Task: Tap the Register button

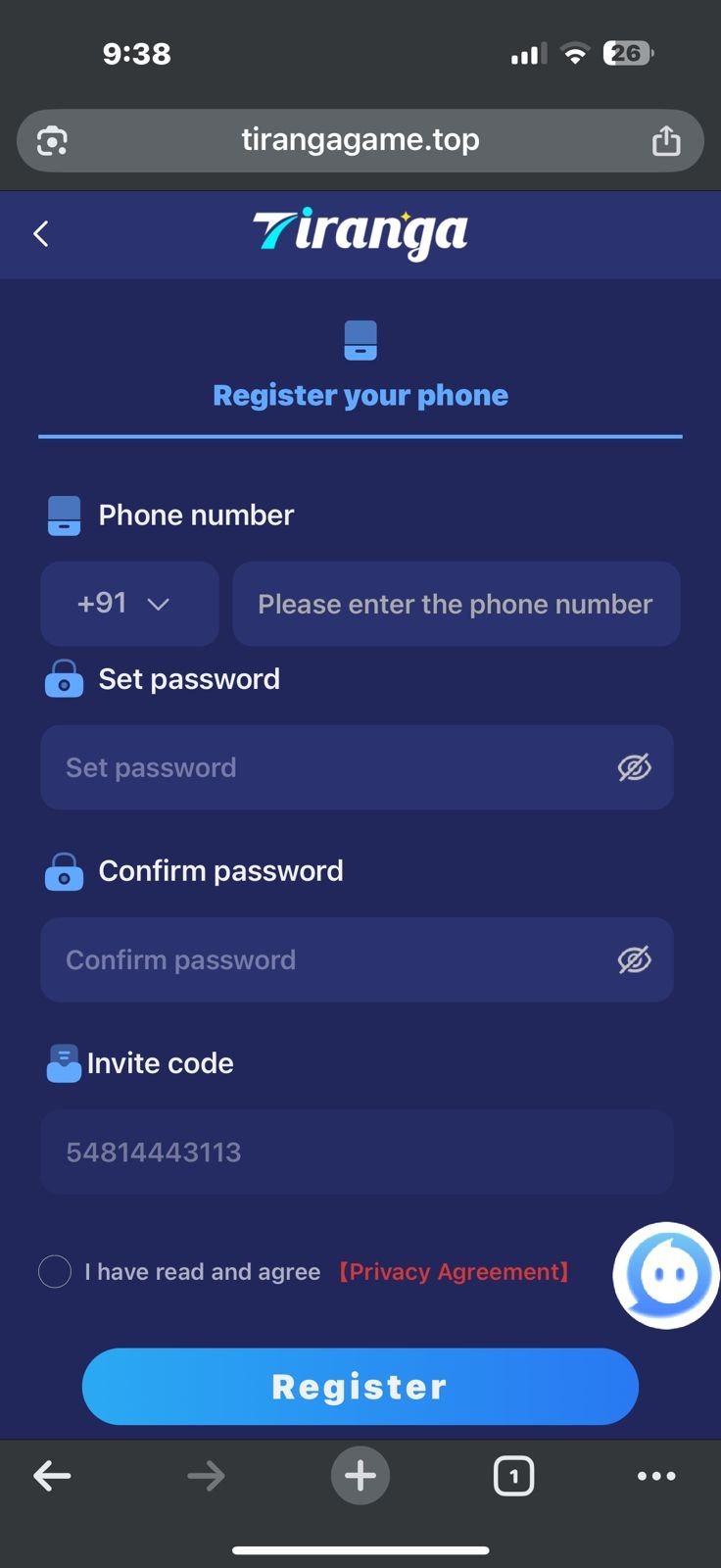Action: [x=360, y=1386]
